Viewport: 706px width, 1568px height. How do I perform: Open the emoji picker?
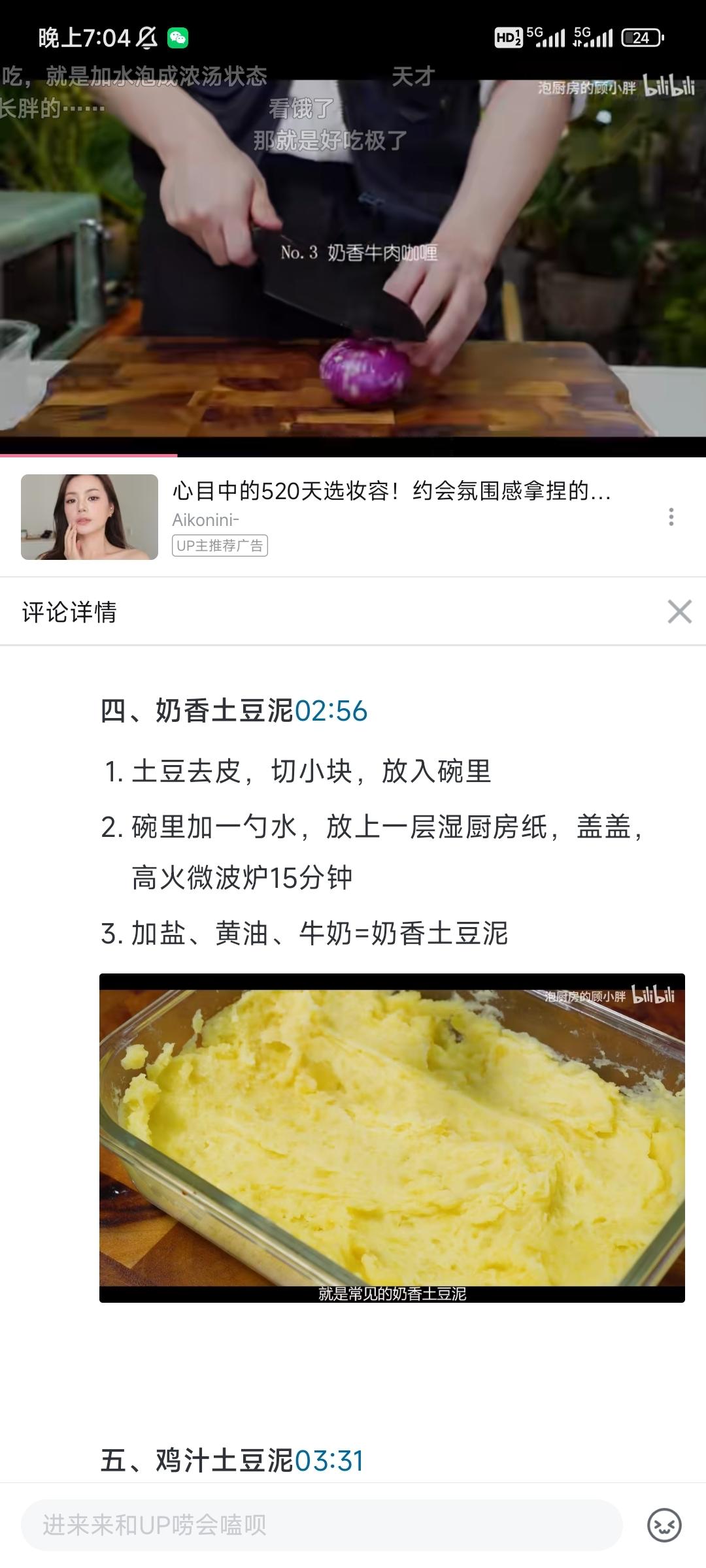click(x=664, y=1525)
